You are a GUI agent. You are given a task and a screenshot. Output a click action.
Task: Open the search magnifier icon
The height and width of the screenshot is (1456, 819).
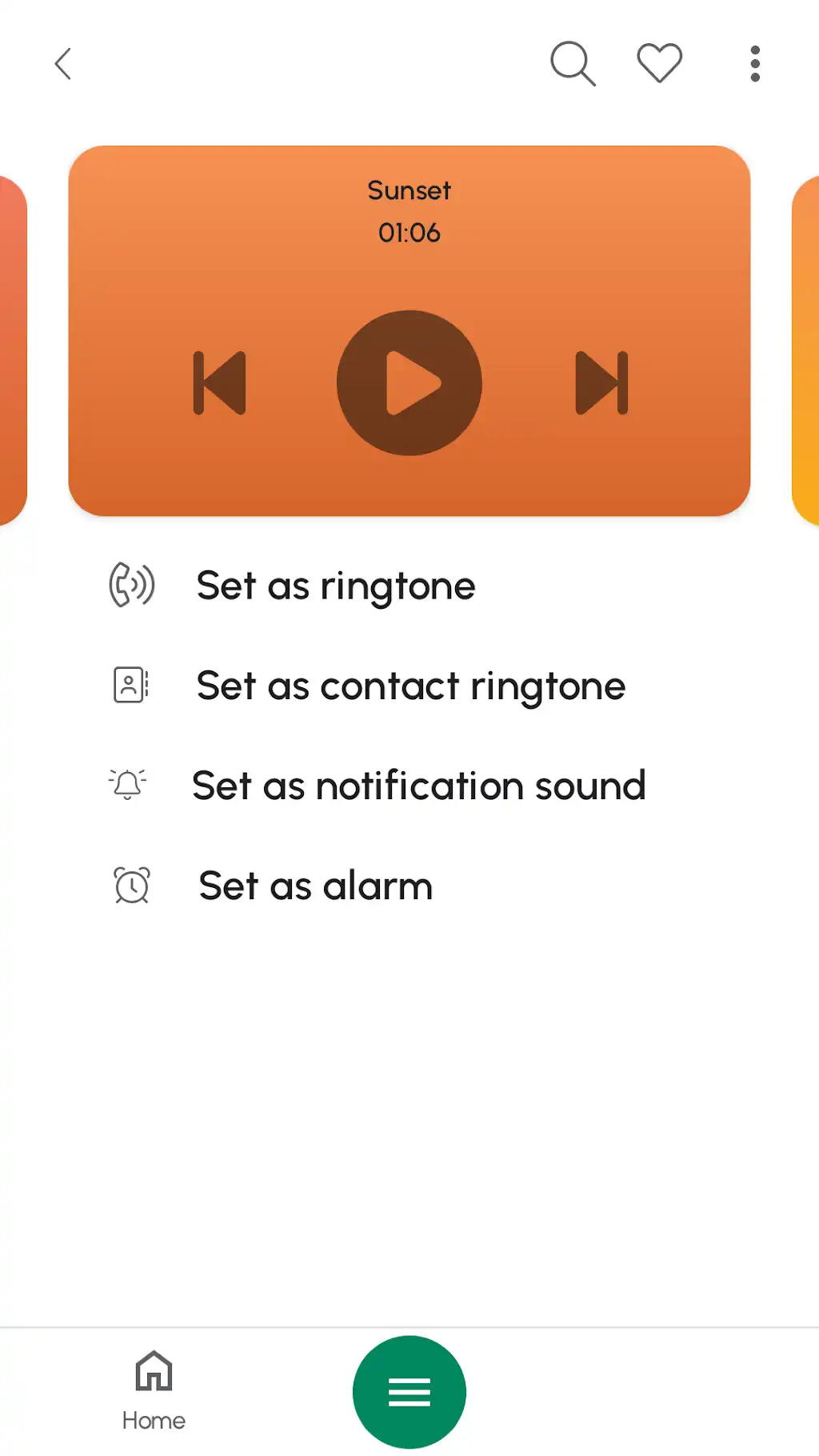(x=573, y=63)
